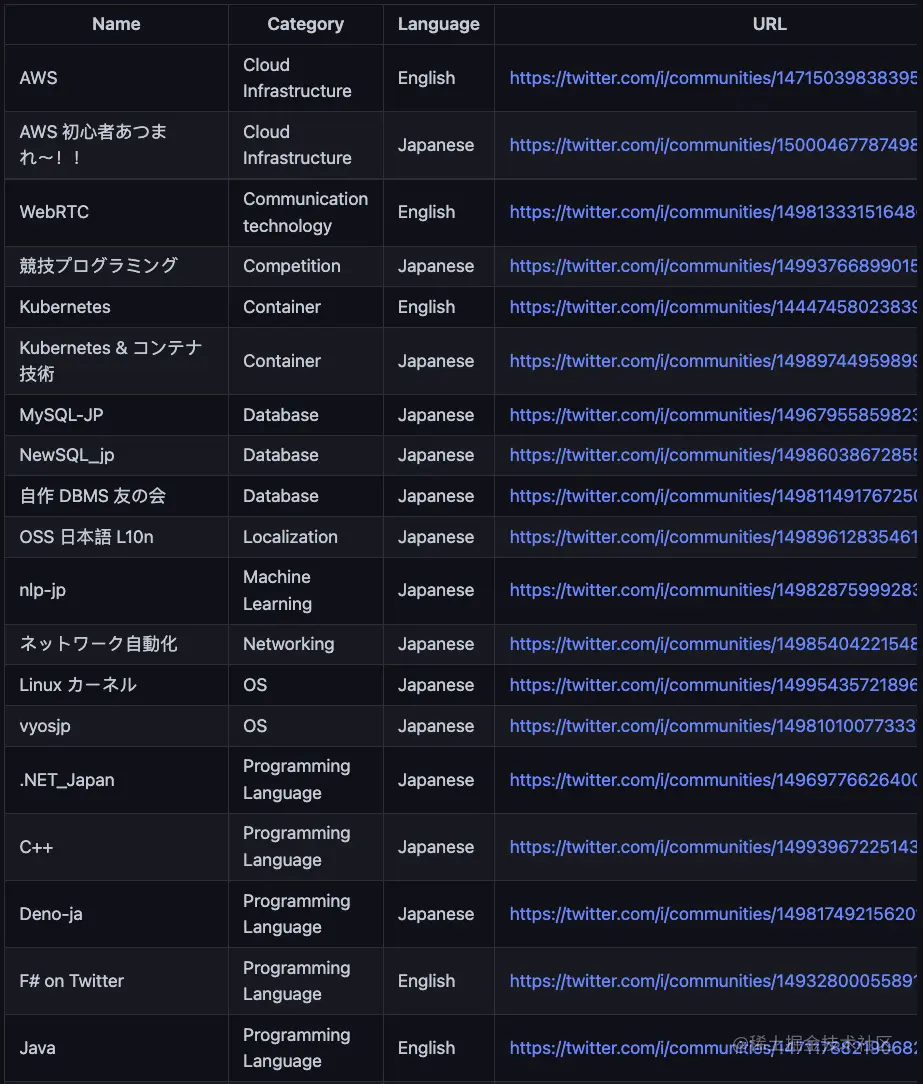Visit the OSS 日本語 L10n community URL

[x=713, y=537]
